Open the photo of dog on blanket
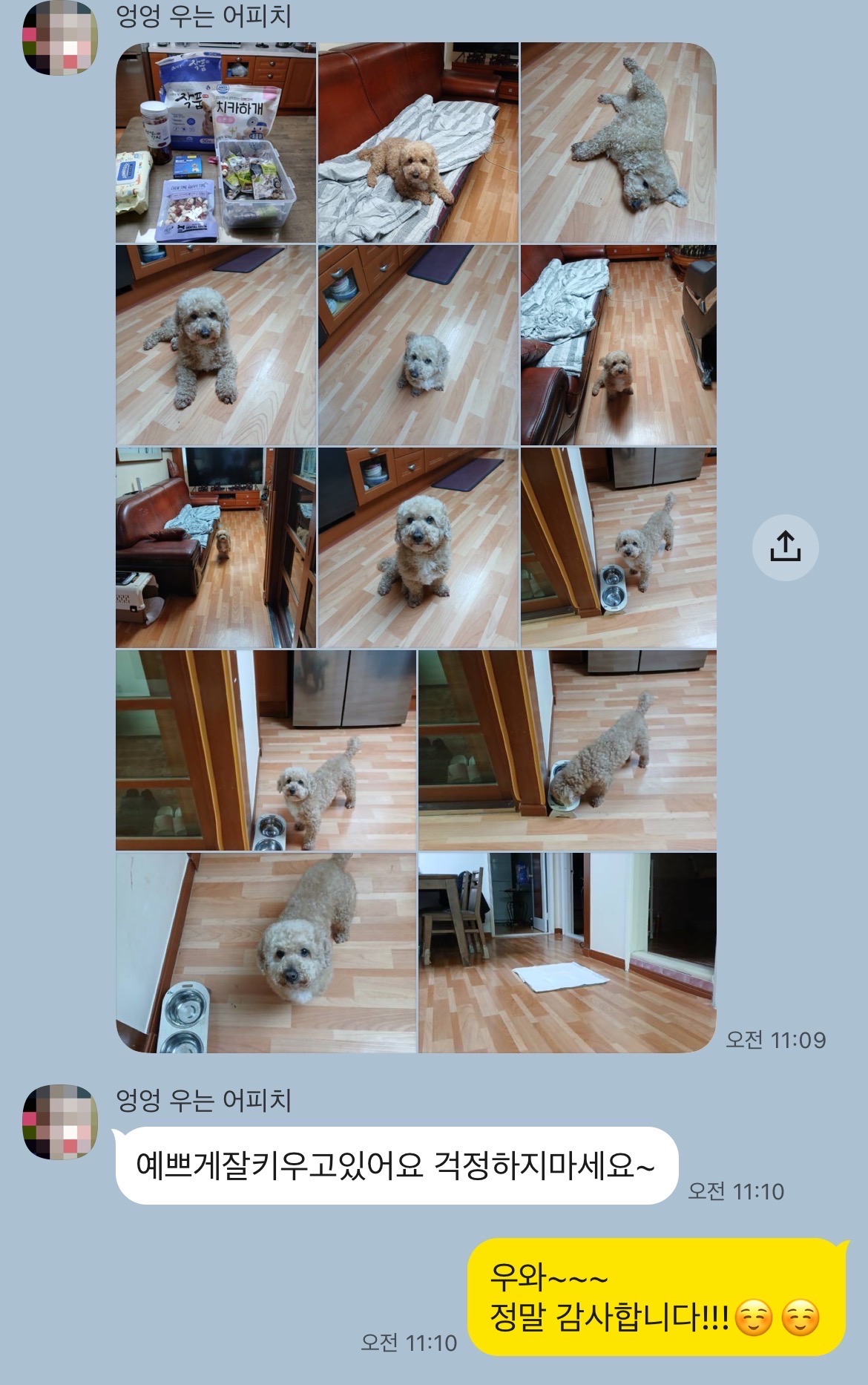The height and width of the screenshot is (1385, 868). 418,143
